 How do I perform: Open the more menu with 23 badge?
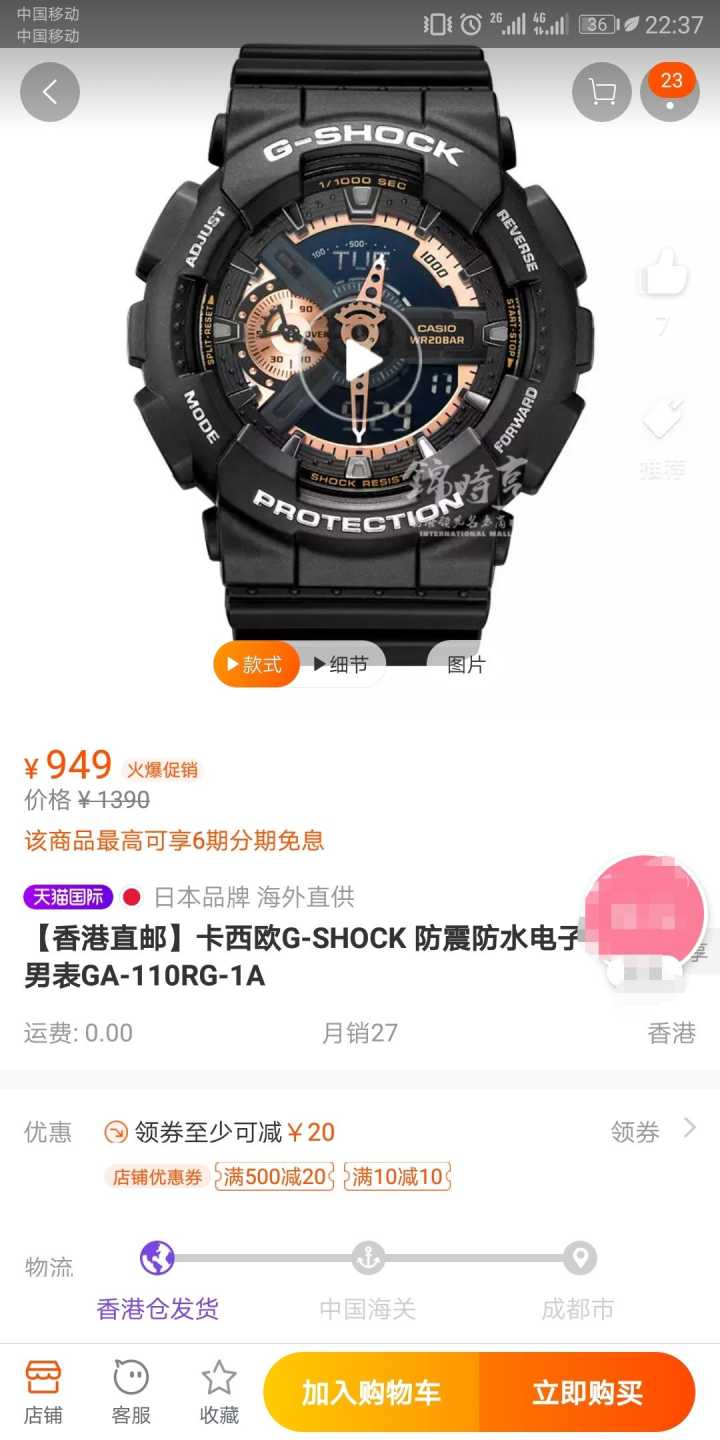click(670, 92)
